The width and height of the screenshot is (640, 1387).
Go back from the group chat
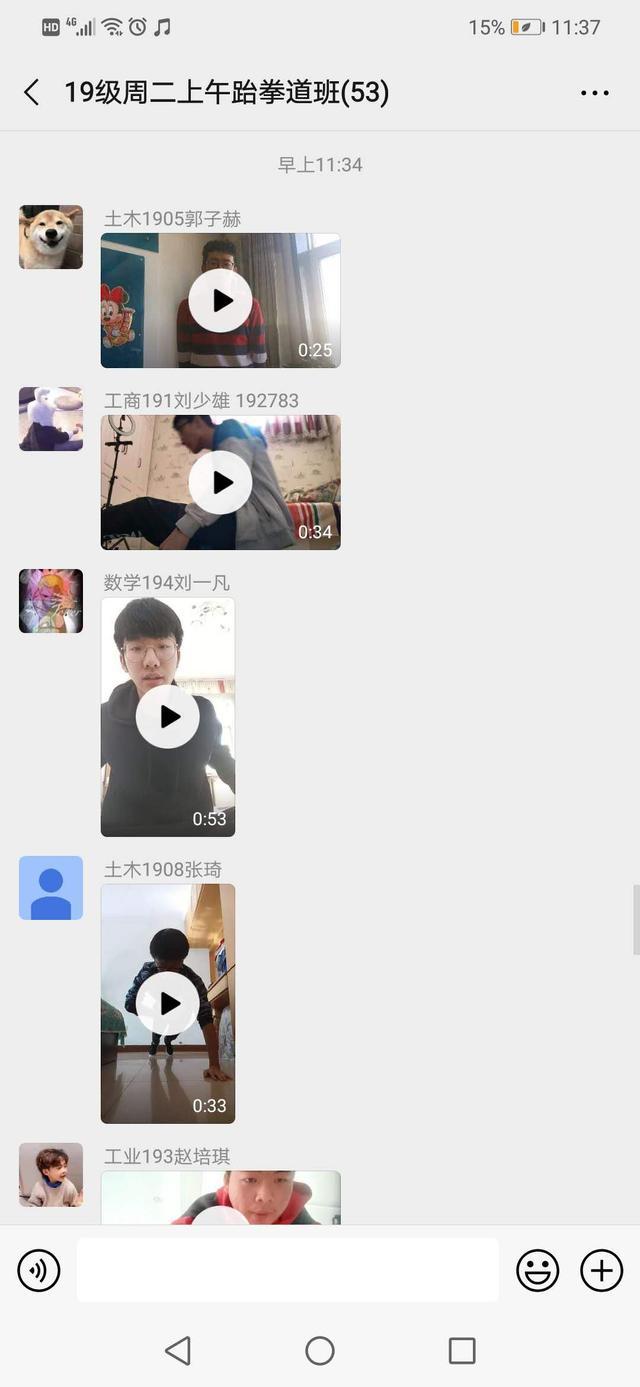[32, 93]
